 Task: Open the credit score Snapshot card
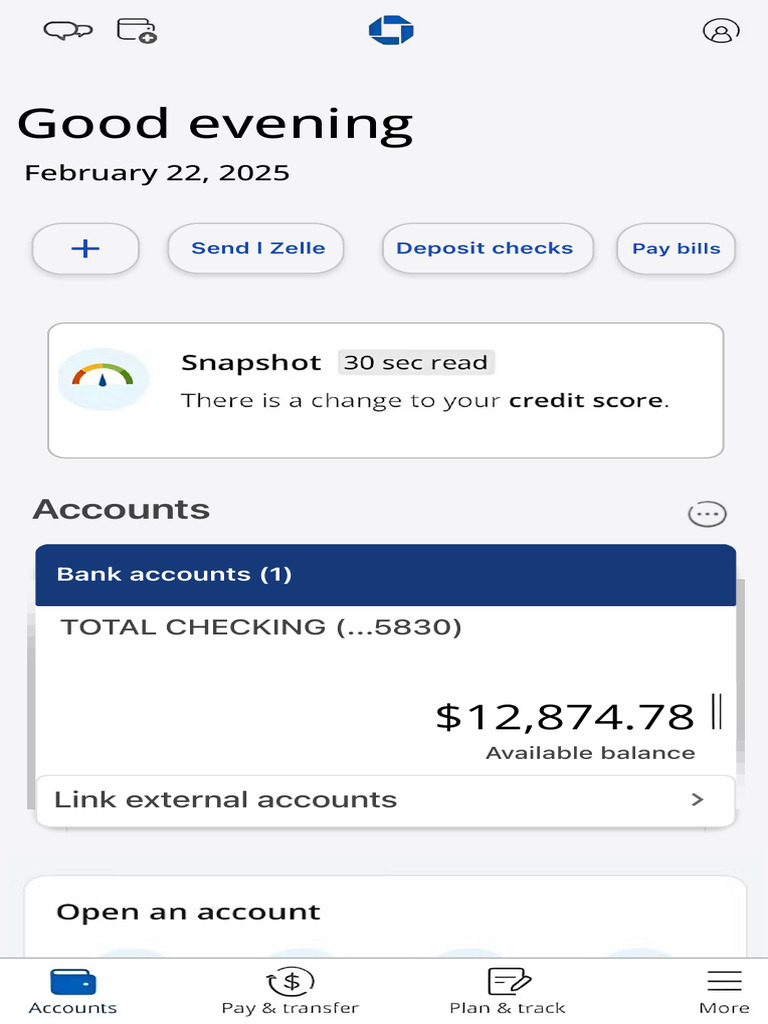(385, 390)
